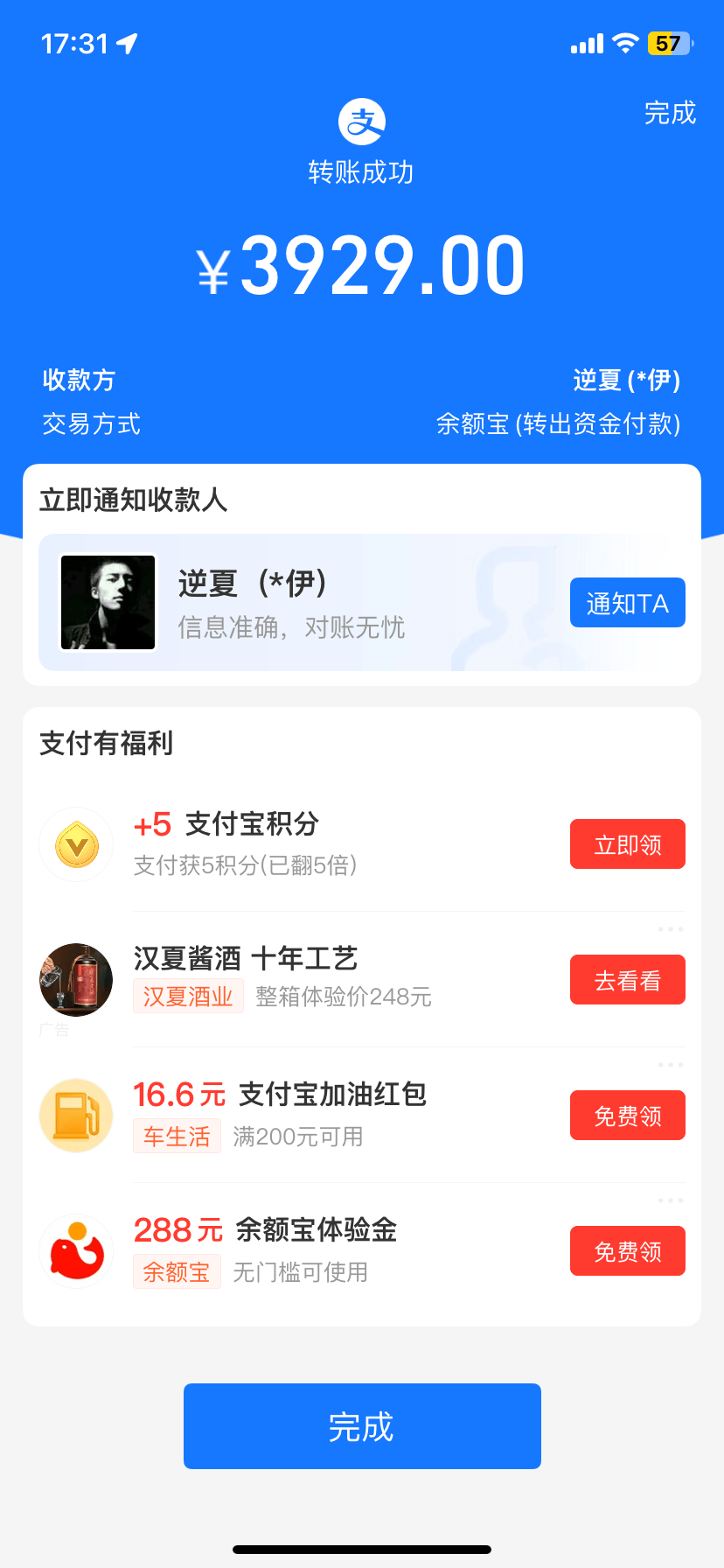Notify the payee with 通知TA
The height and width of the screenshot is (1568, 724).
[627, 603]
